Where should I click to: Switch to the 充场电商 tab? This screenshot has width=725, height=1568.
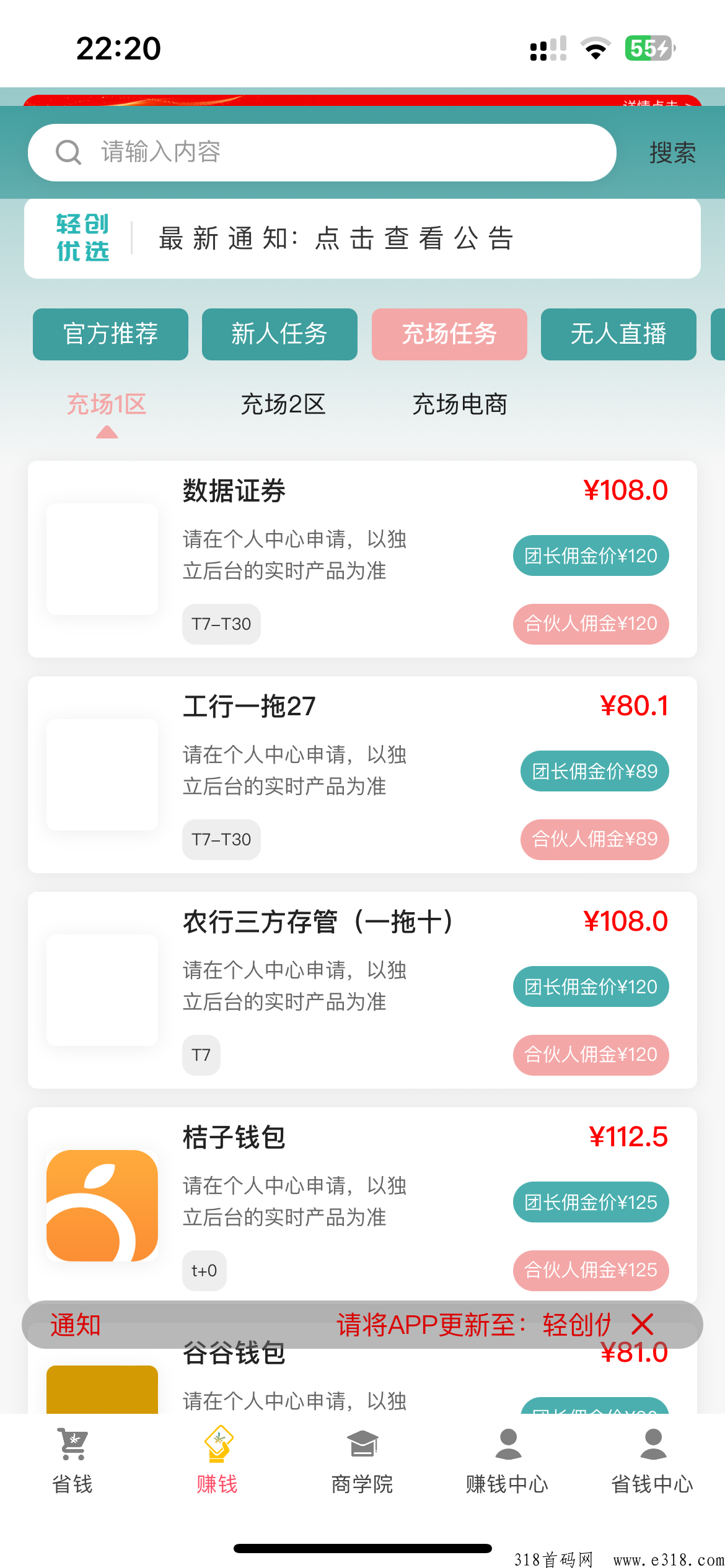[x=460, y=404]
